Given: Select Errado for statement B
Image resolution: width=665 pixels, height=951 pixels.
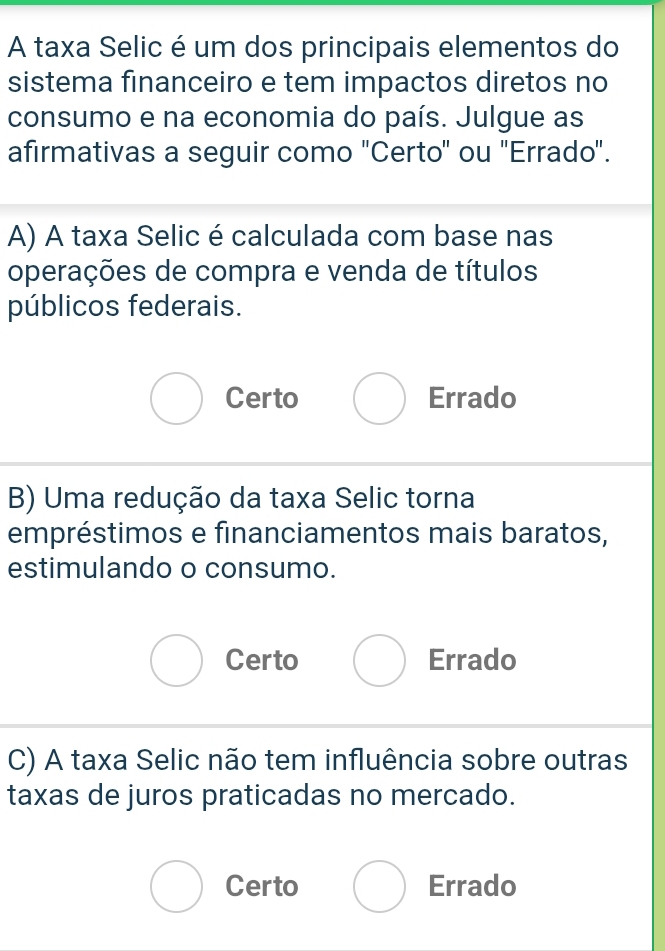Looking at the screenshot, I should point(379,661).
